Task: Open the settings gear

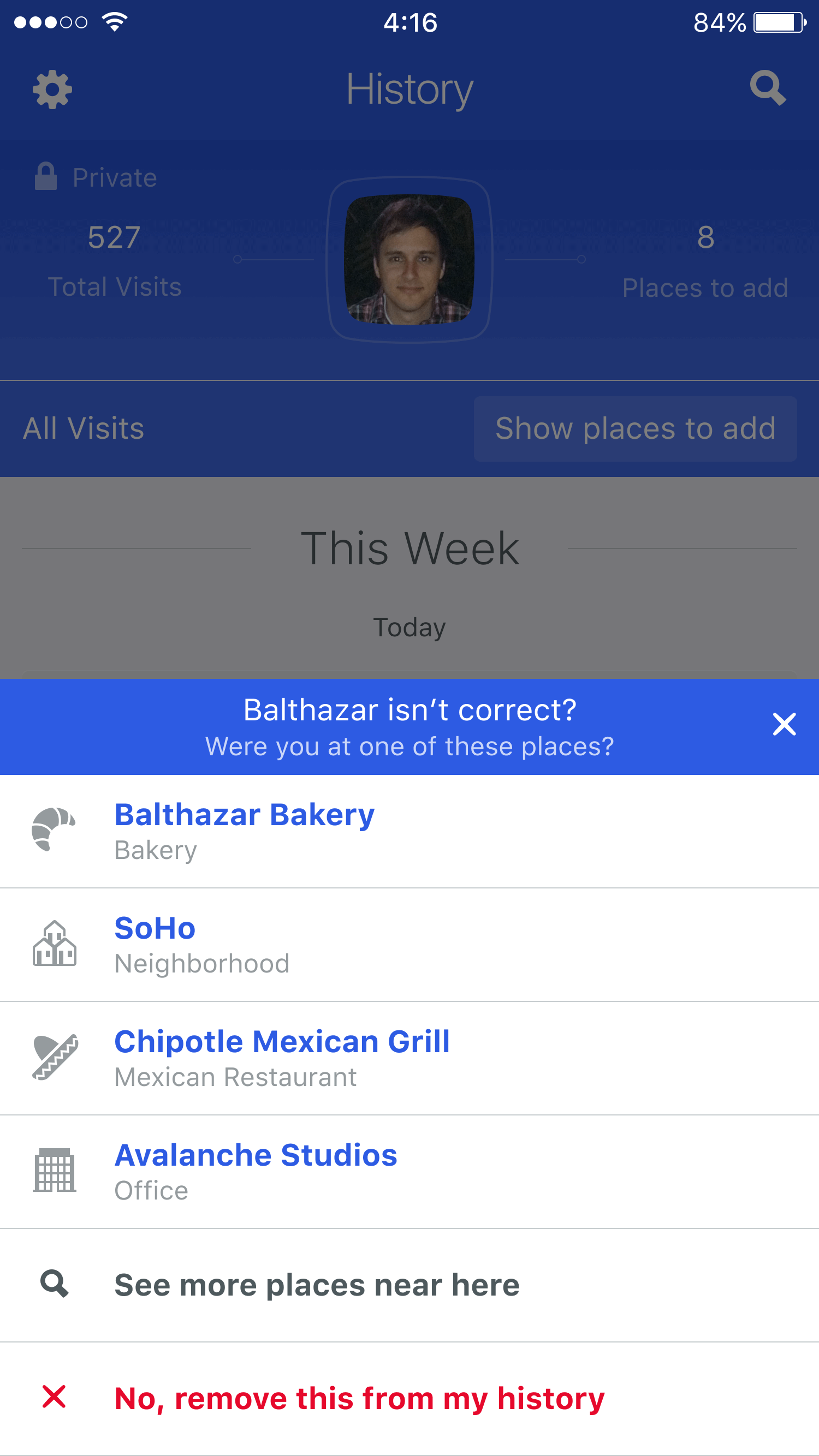Action: (52, 89)
